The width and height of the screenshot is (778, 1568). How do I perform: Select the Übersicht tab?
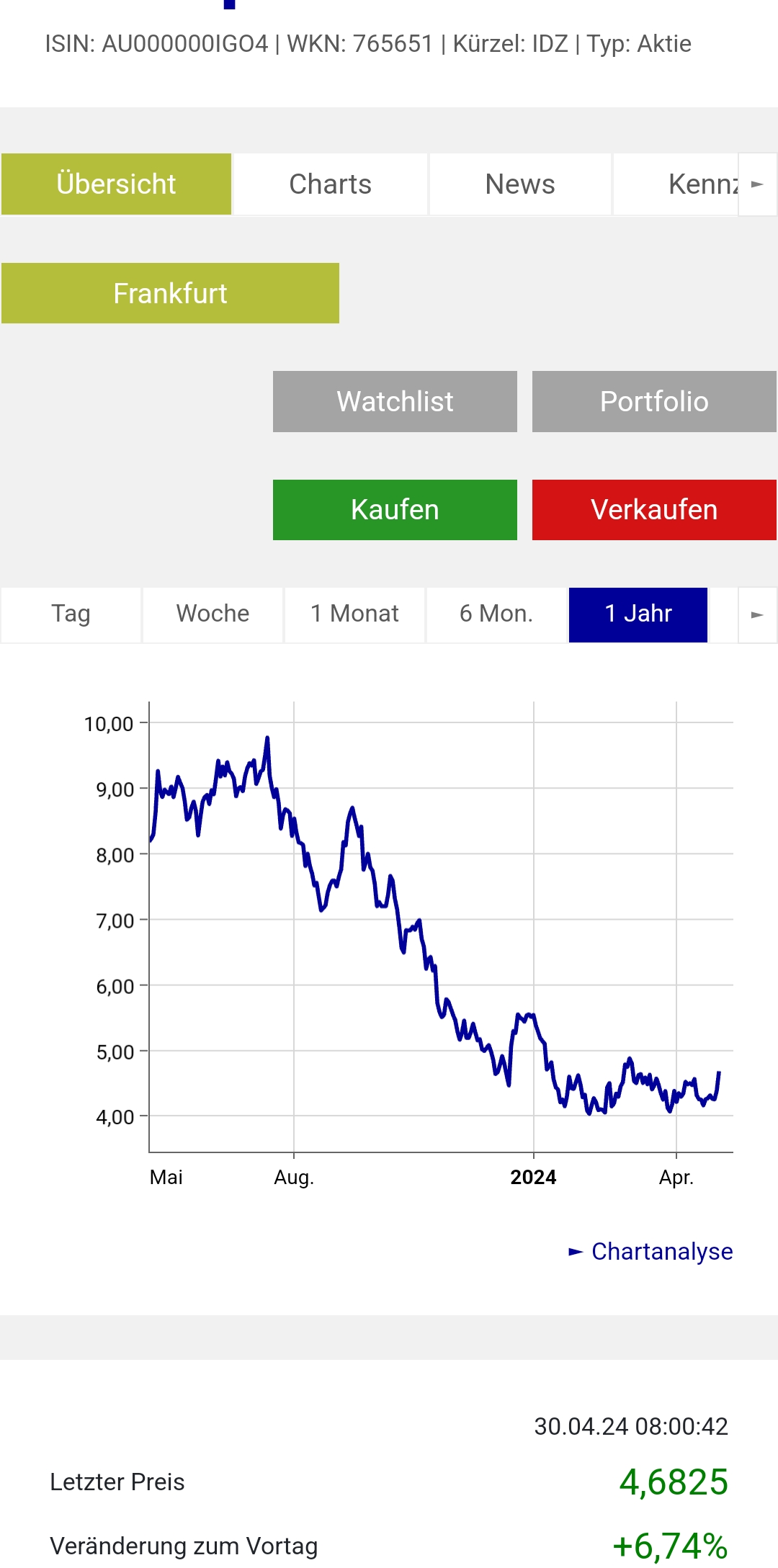pyautogui.click(x=116, y=184)
